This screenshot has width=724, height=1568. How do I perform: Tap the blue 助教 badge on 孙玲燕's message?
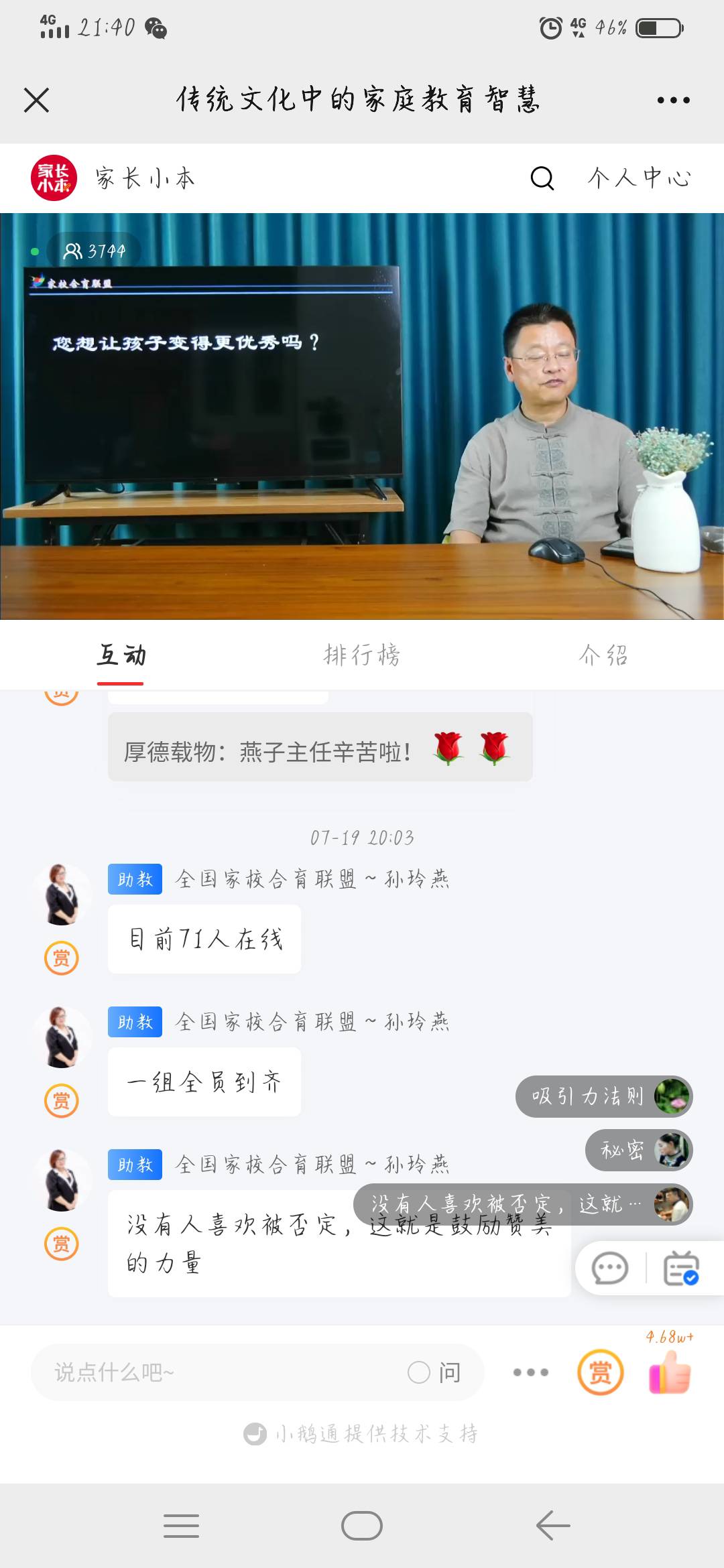click(134, 879)
